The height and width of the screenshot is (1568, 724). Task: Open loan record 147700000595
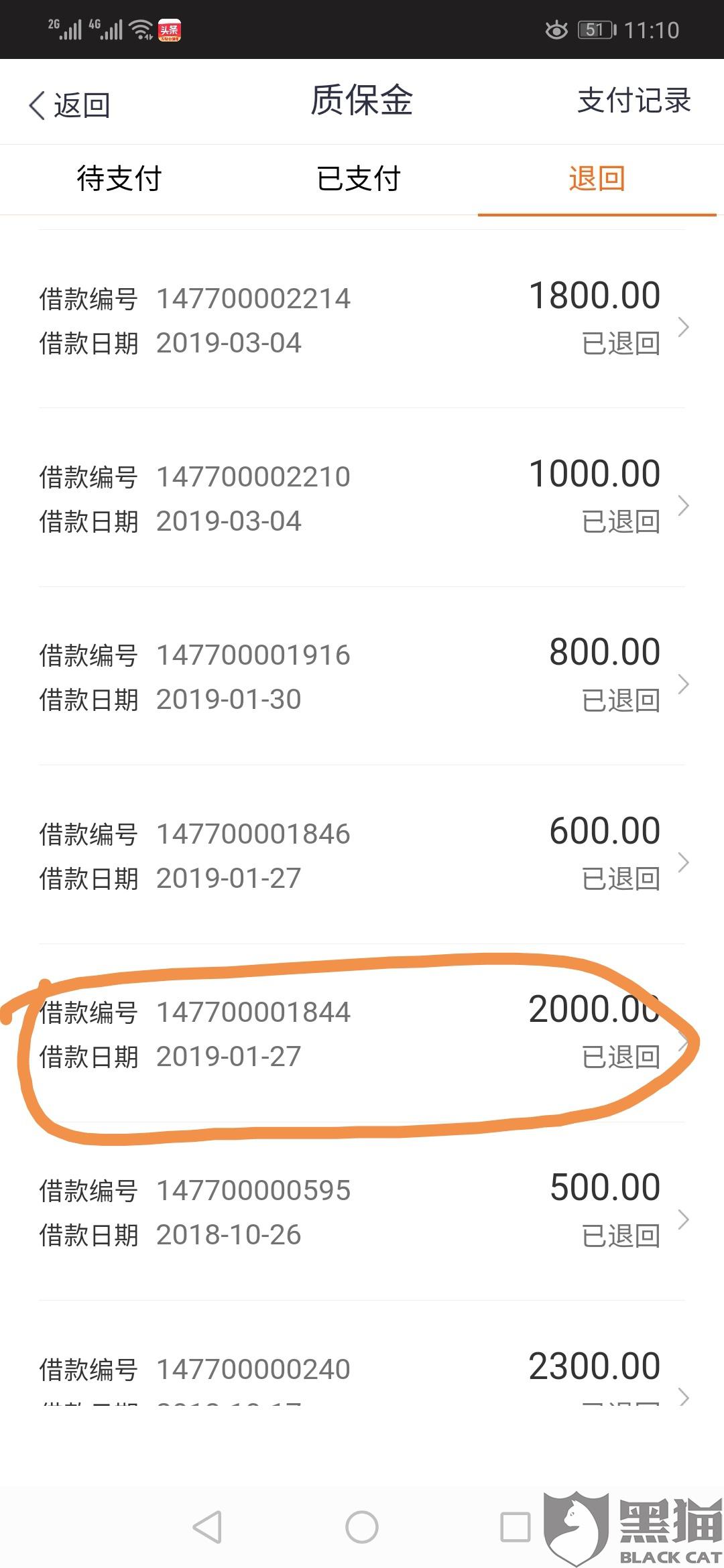coord(362,1212)
